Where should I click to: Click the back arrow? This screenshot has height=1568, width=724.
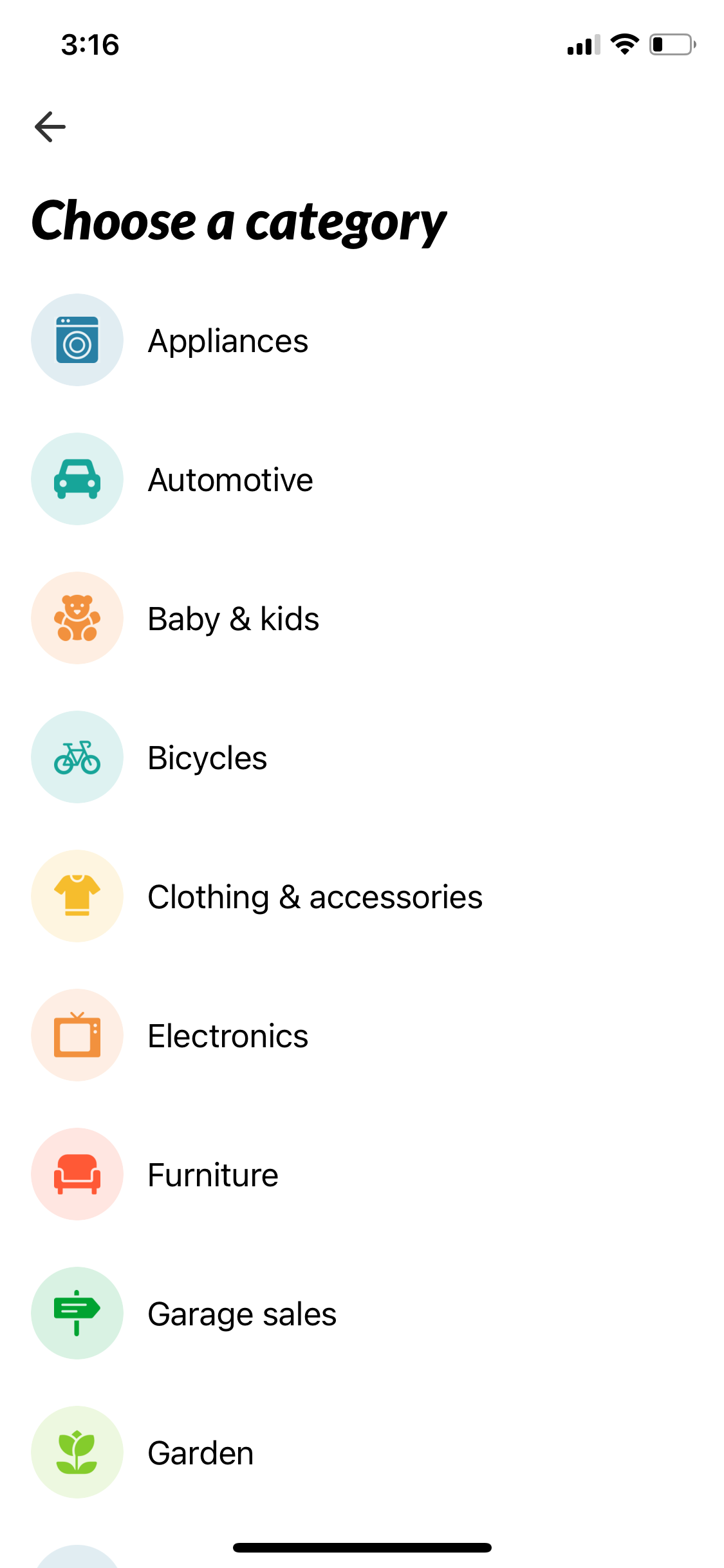(50, 126)
